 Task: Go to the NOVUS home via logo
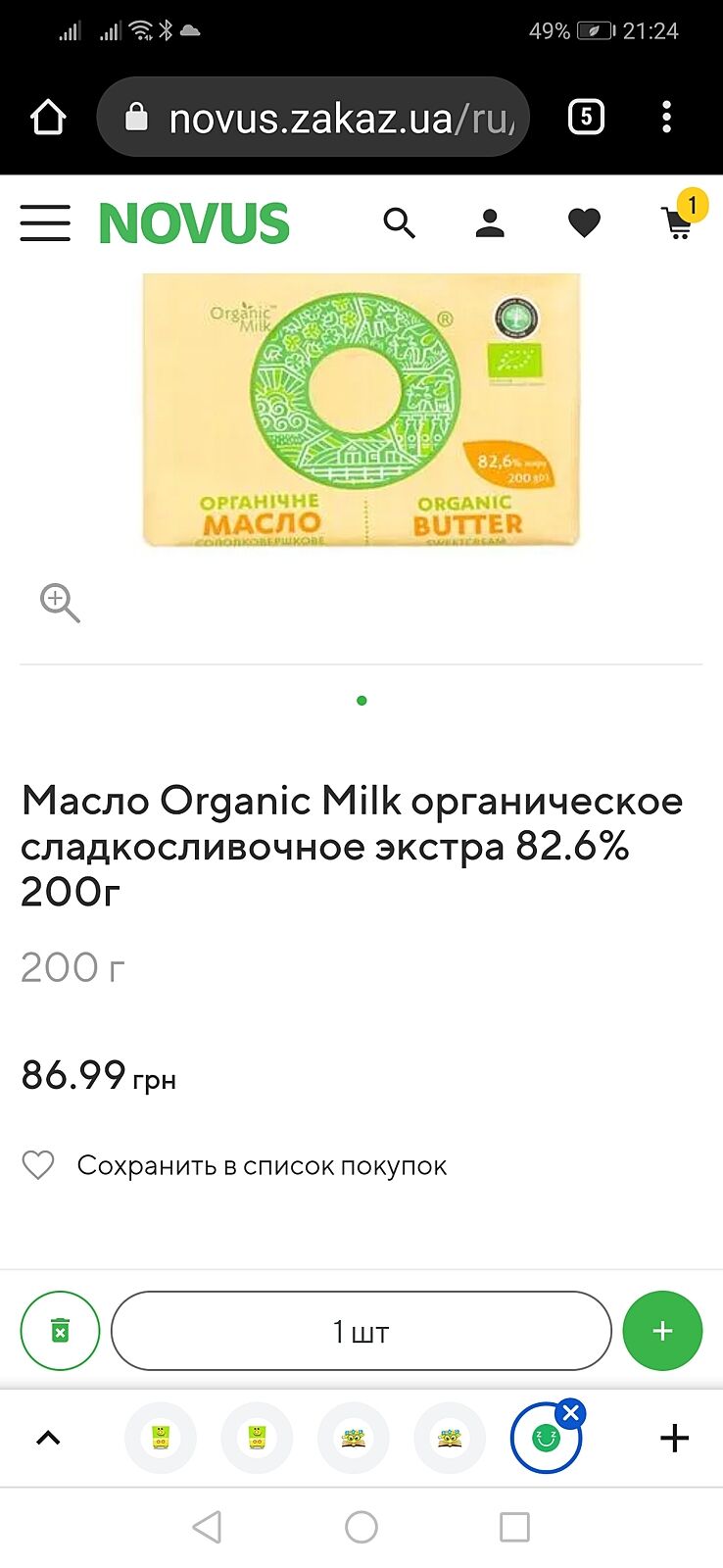pos(194,223)
